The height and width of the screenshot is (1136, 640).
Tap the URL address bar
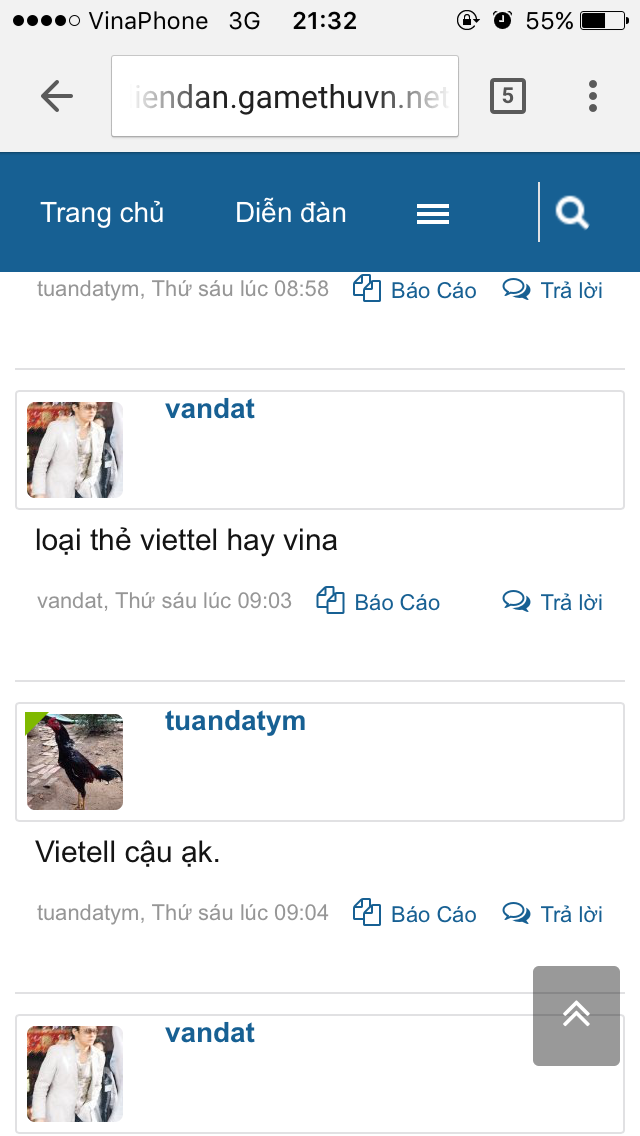tap(285, 96)
